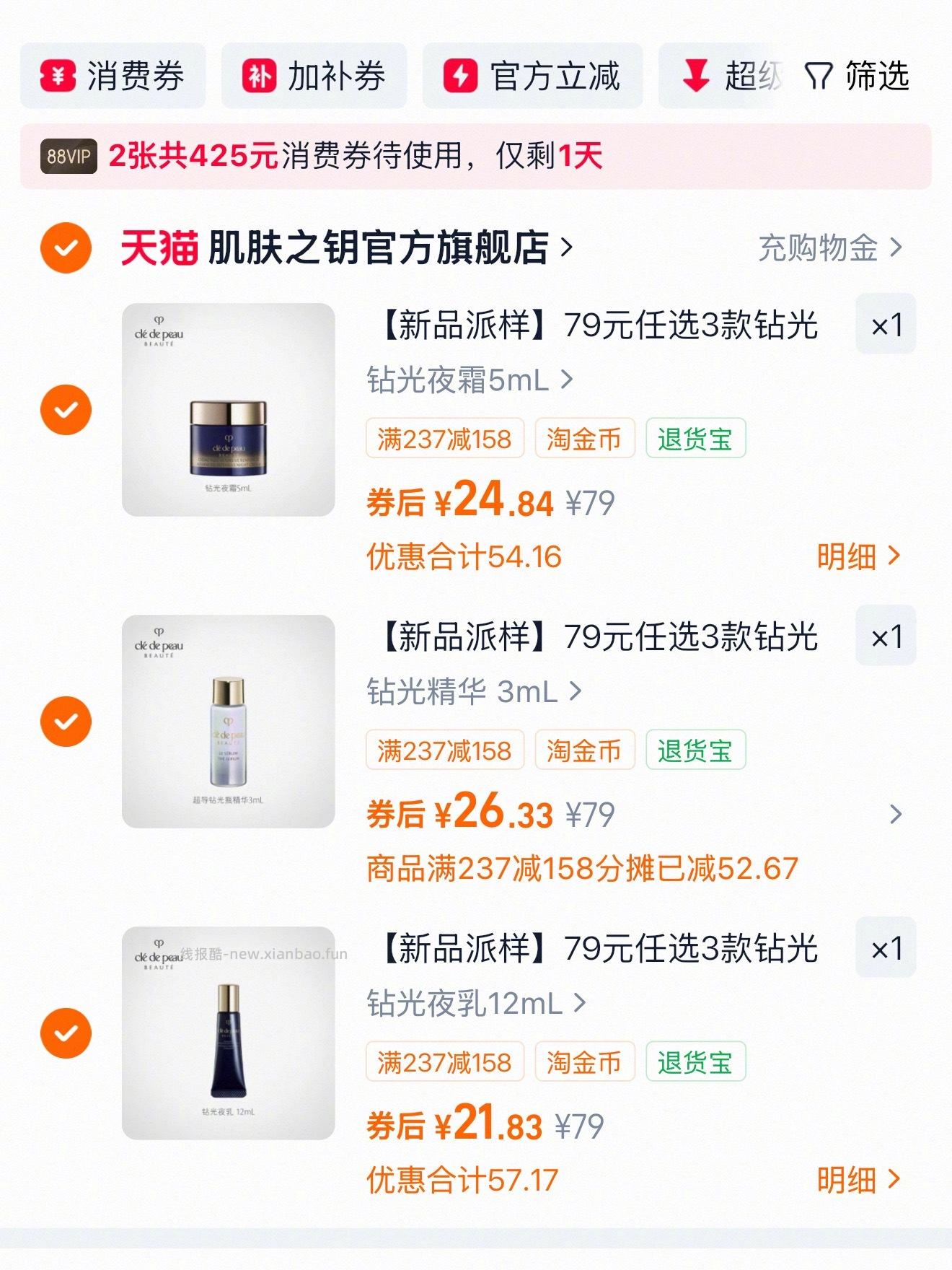Uncheck the 钻光精华 3mL item selector

[x=66, y=722]
